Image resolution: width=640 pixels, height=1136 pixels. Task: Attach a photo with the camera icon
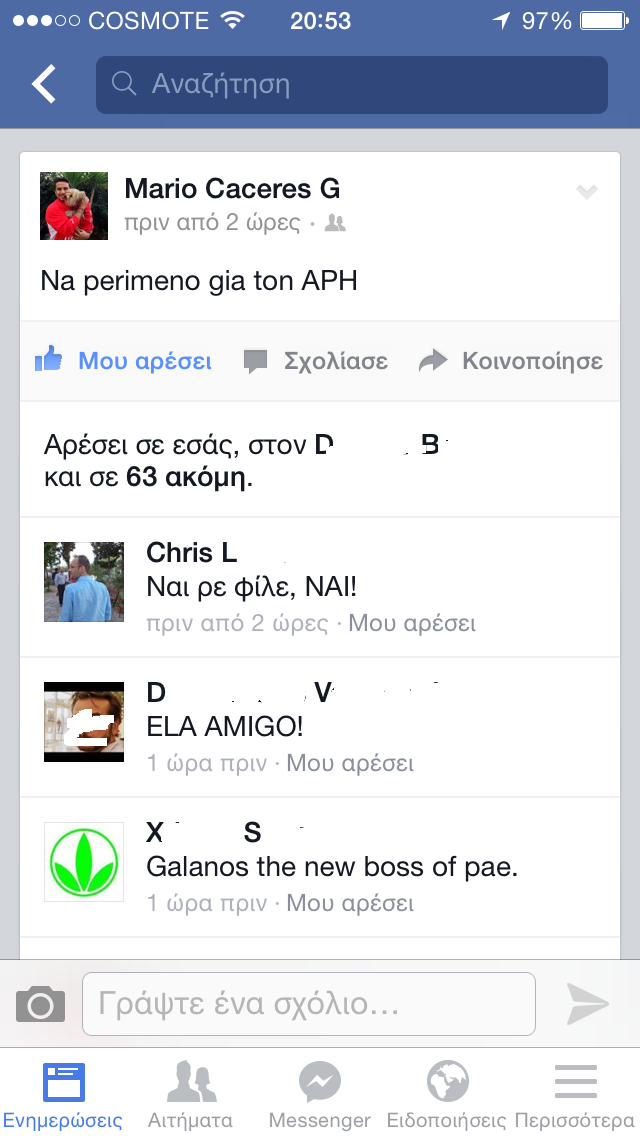click(x=40, y=1004)
